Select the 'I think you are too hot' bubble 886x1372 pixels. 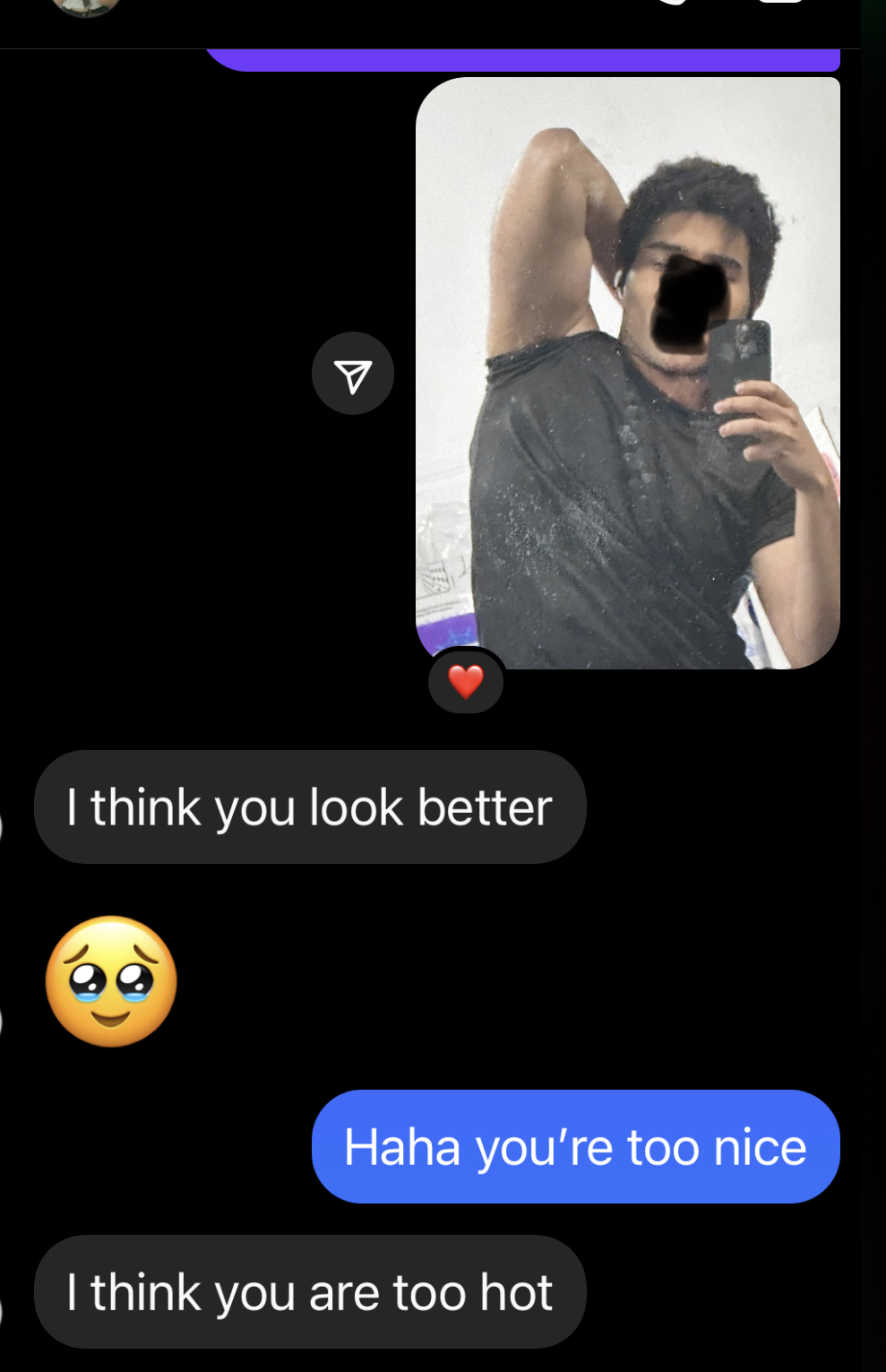309,1291
